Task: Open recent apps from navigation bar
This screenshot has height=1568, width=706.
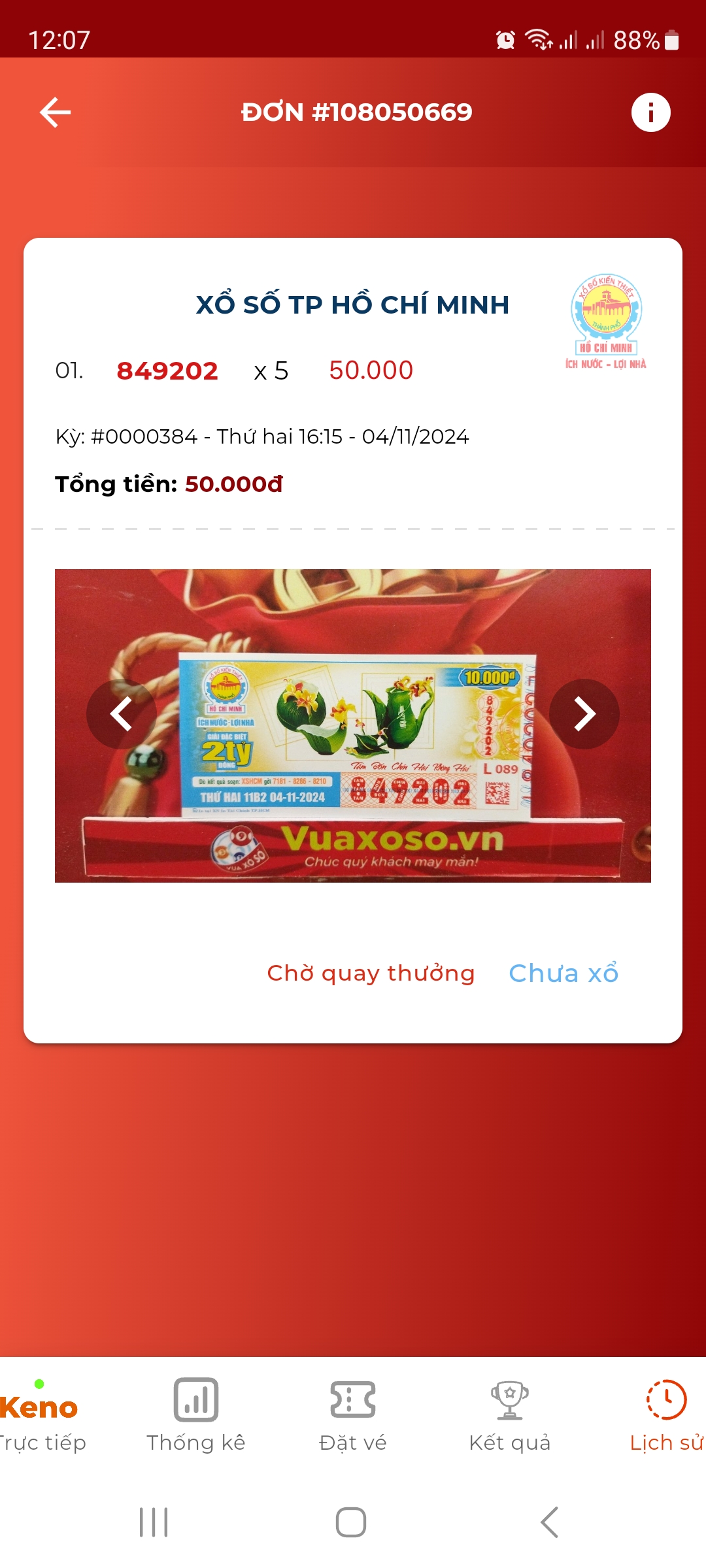Action: 154,1522
